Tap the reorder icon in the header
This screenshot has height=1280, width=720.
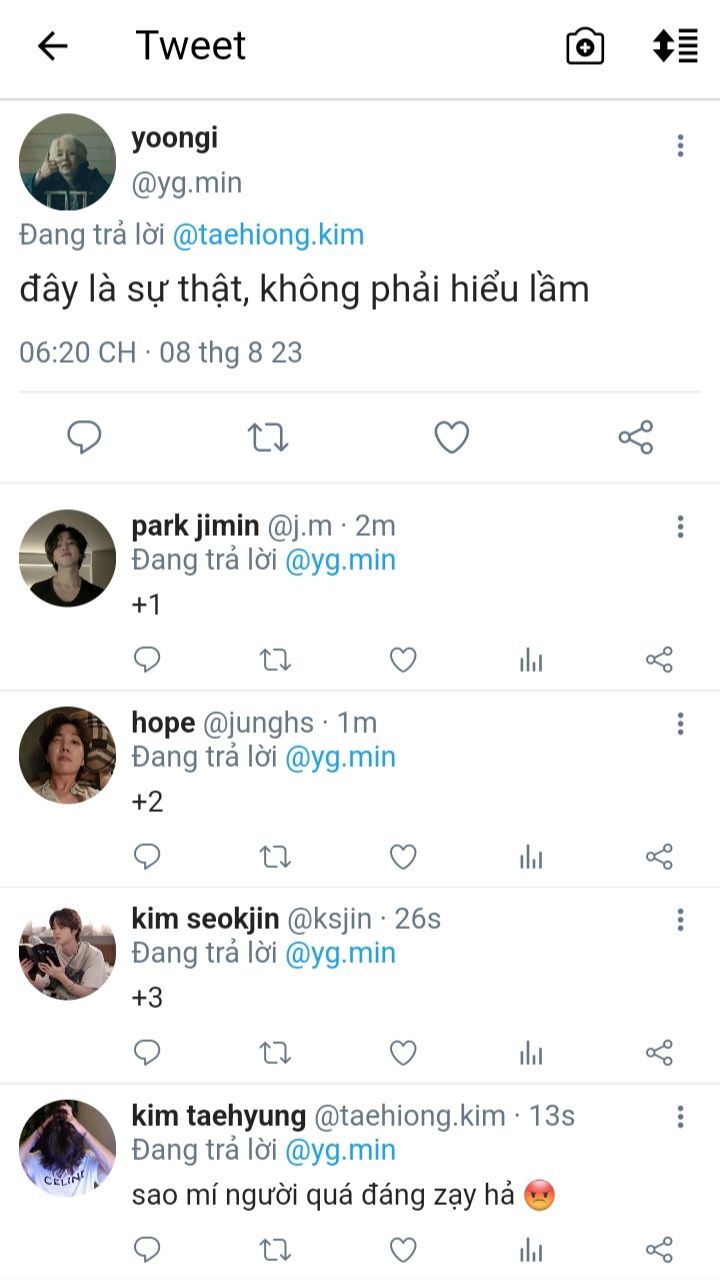(675, 46)
